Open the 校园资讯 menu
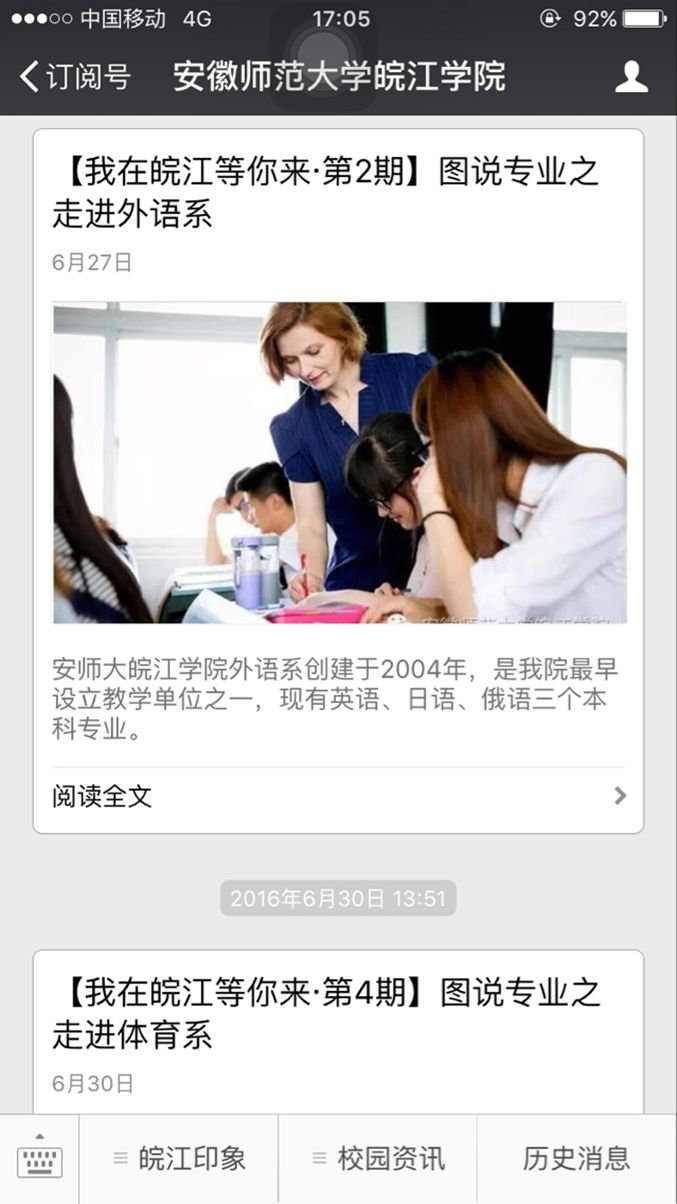The width and height of the screenshot is (677, 1204). [x=378, y=1159]
